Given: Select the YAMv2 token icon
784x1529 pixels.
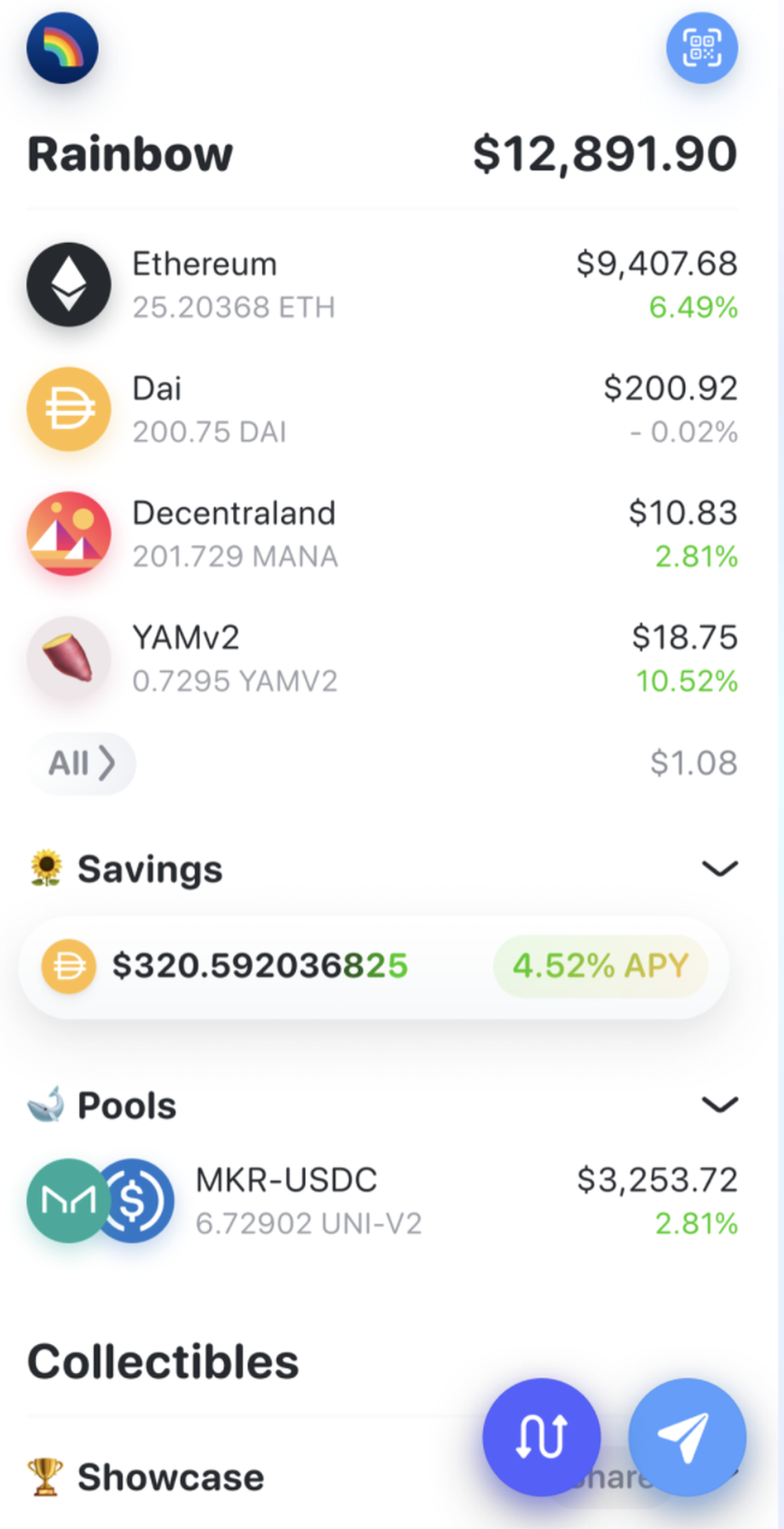Looking at the screenshot, I should pyautogui.click(x=69, y=658).
